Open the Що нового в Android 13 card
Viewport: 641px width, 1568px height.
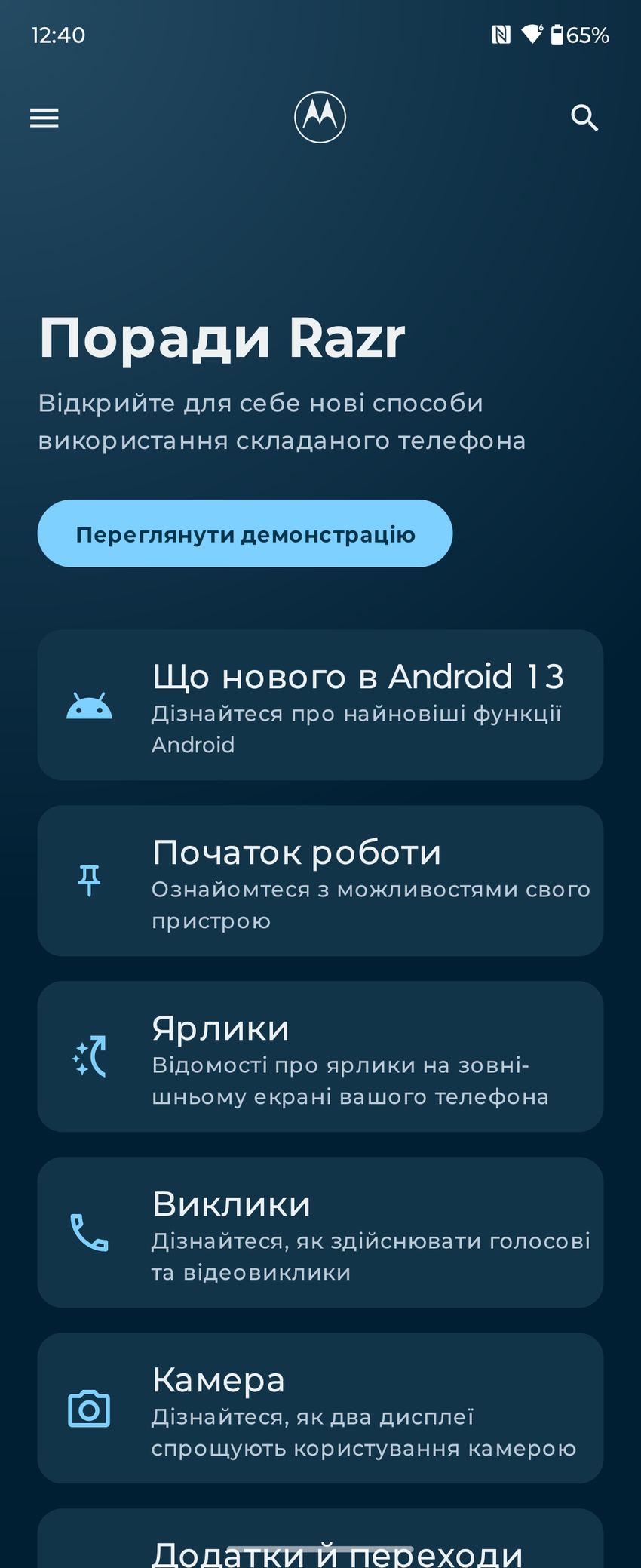pos(320,705)
